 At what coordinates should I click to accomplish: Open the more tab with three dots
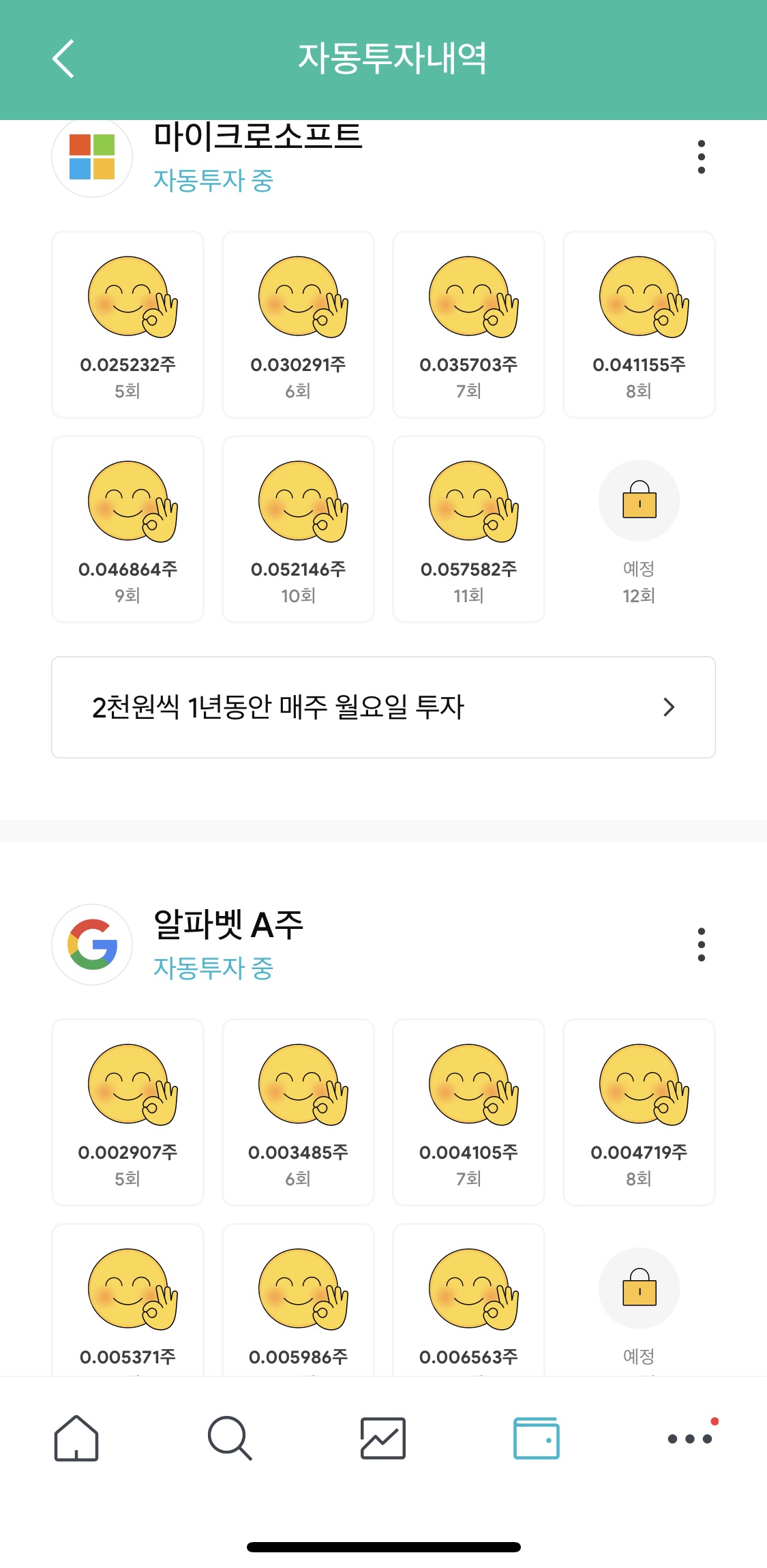(x=690, y=1438)
